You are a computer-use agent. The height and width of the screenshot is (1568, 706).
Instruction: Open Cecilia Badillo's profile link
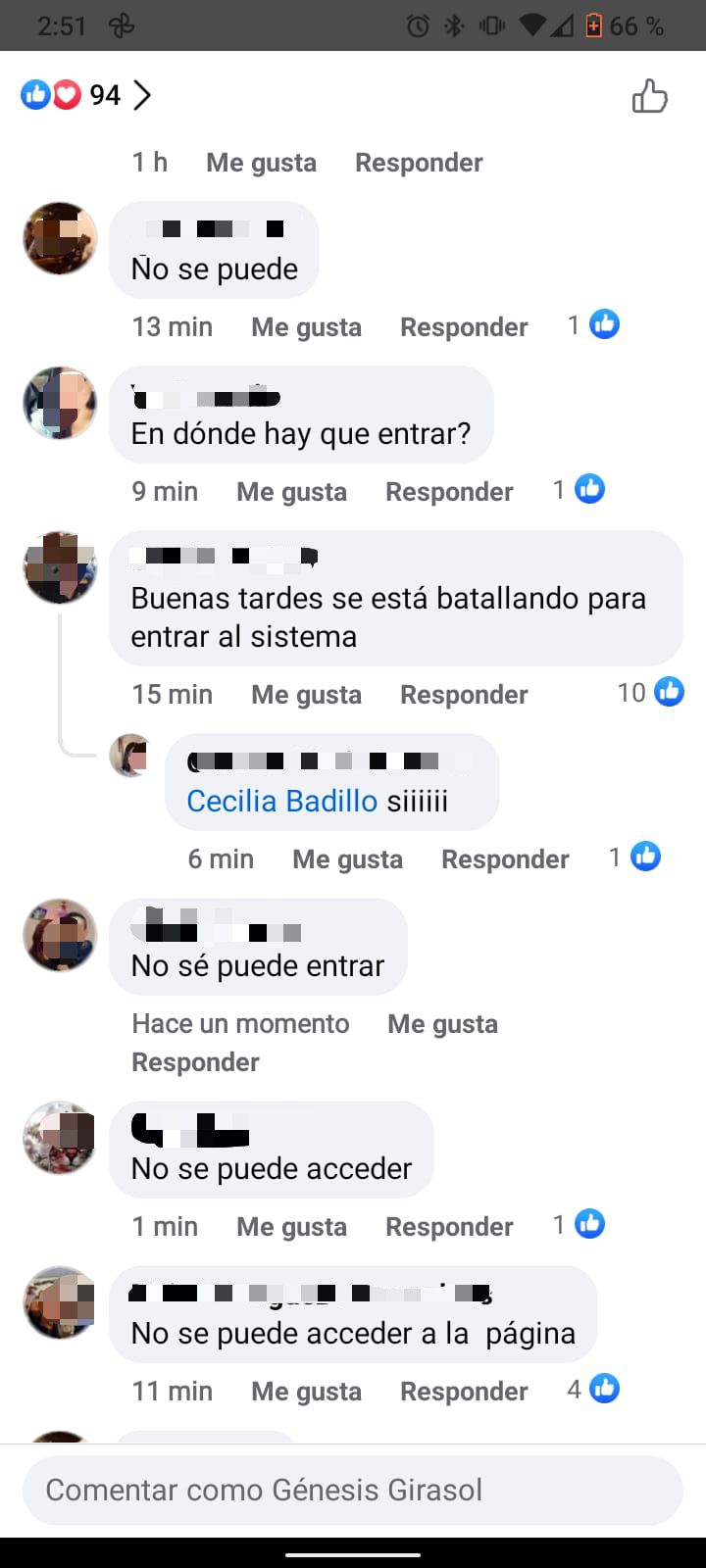click(x=281, y=801)
